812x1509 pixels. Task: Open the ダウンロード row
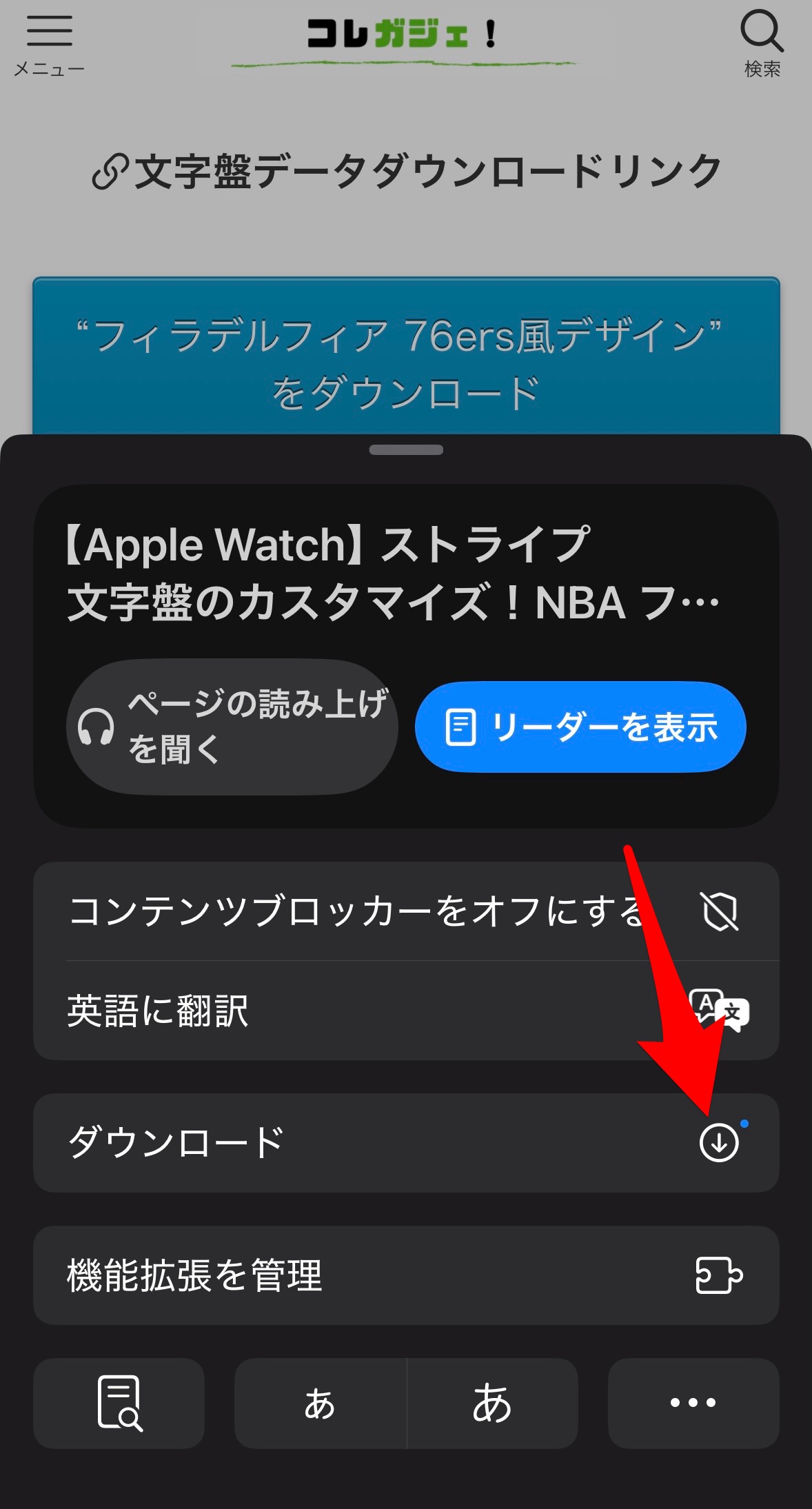coord(406,1142)
